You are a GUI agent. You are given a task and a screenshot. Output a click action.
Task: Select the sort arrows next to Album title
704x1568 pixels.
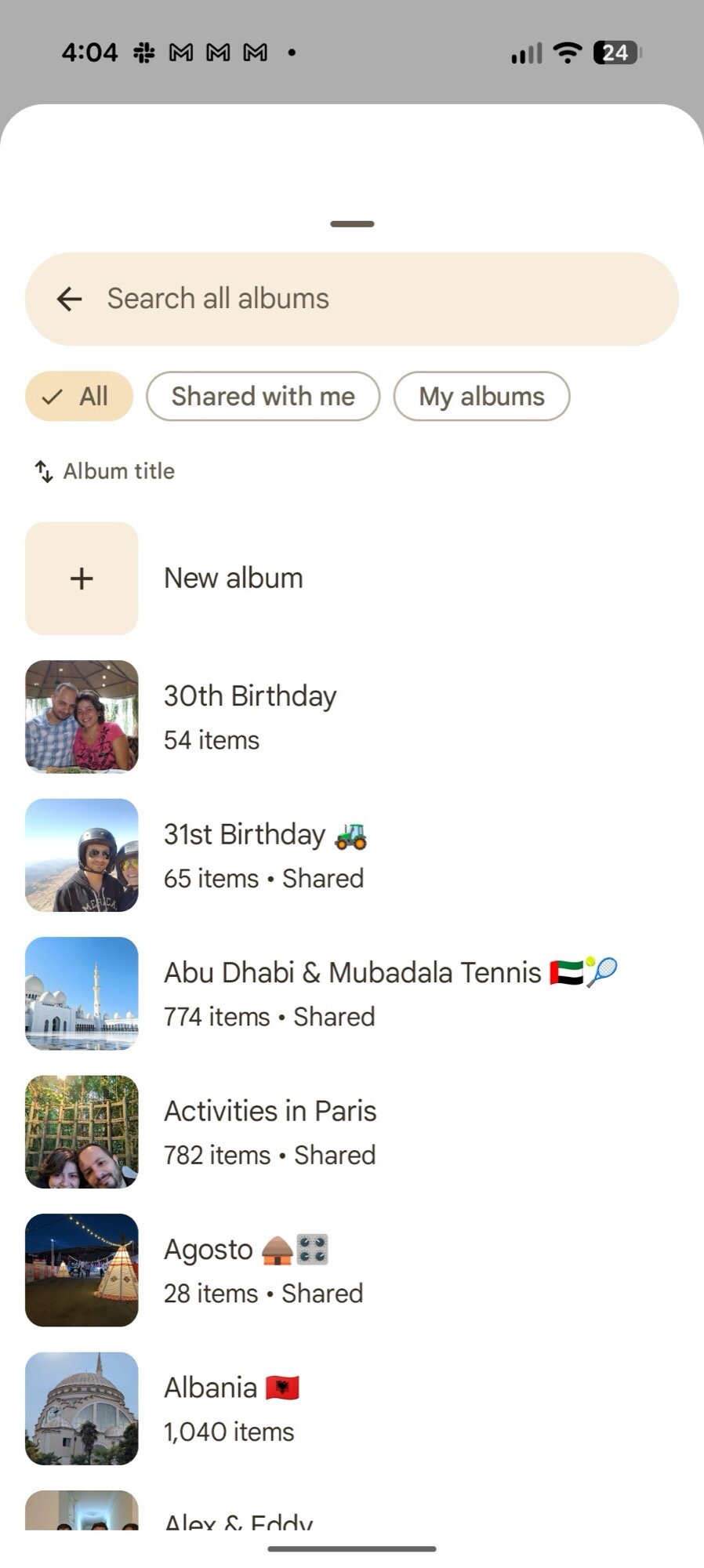point(43,470)
